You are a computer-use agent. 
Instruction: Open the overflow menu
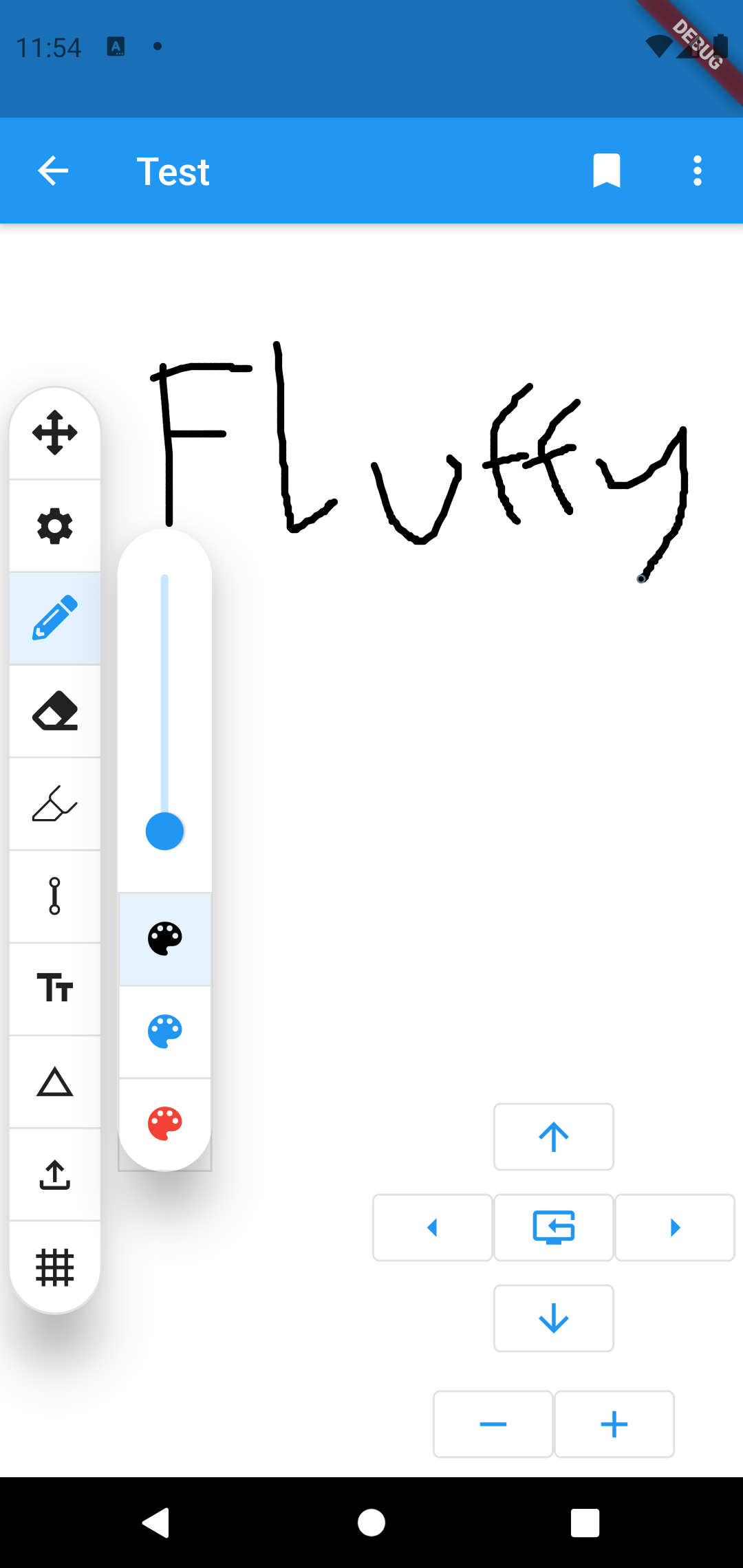(697, 171)
